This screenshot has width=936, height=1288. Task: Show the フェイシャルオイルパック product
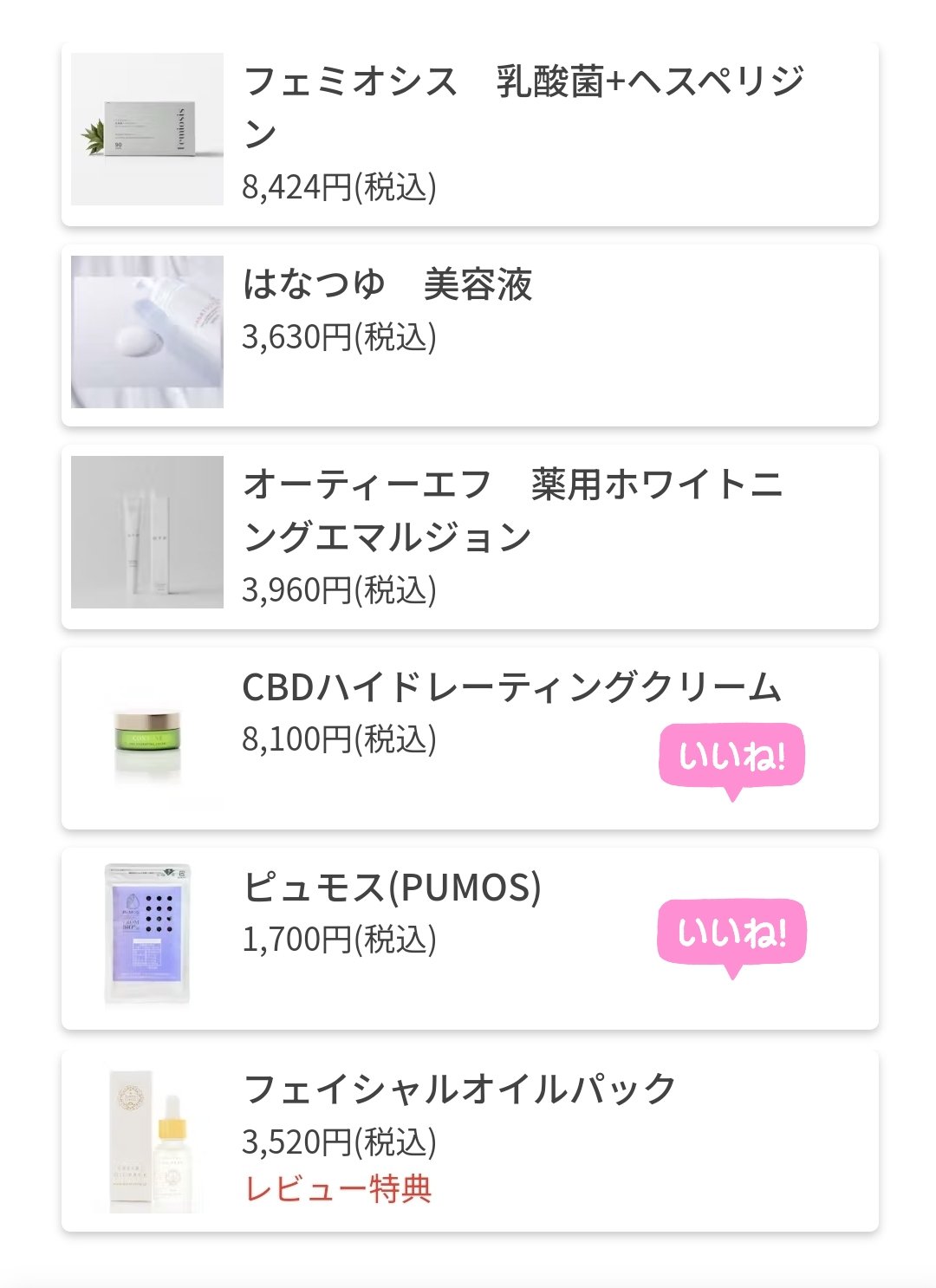pyautogui.click(x=470, y=1140)
